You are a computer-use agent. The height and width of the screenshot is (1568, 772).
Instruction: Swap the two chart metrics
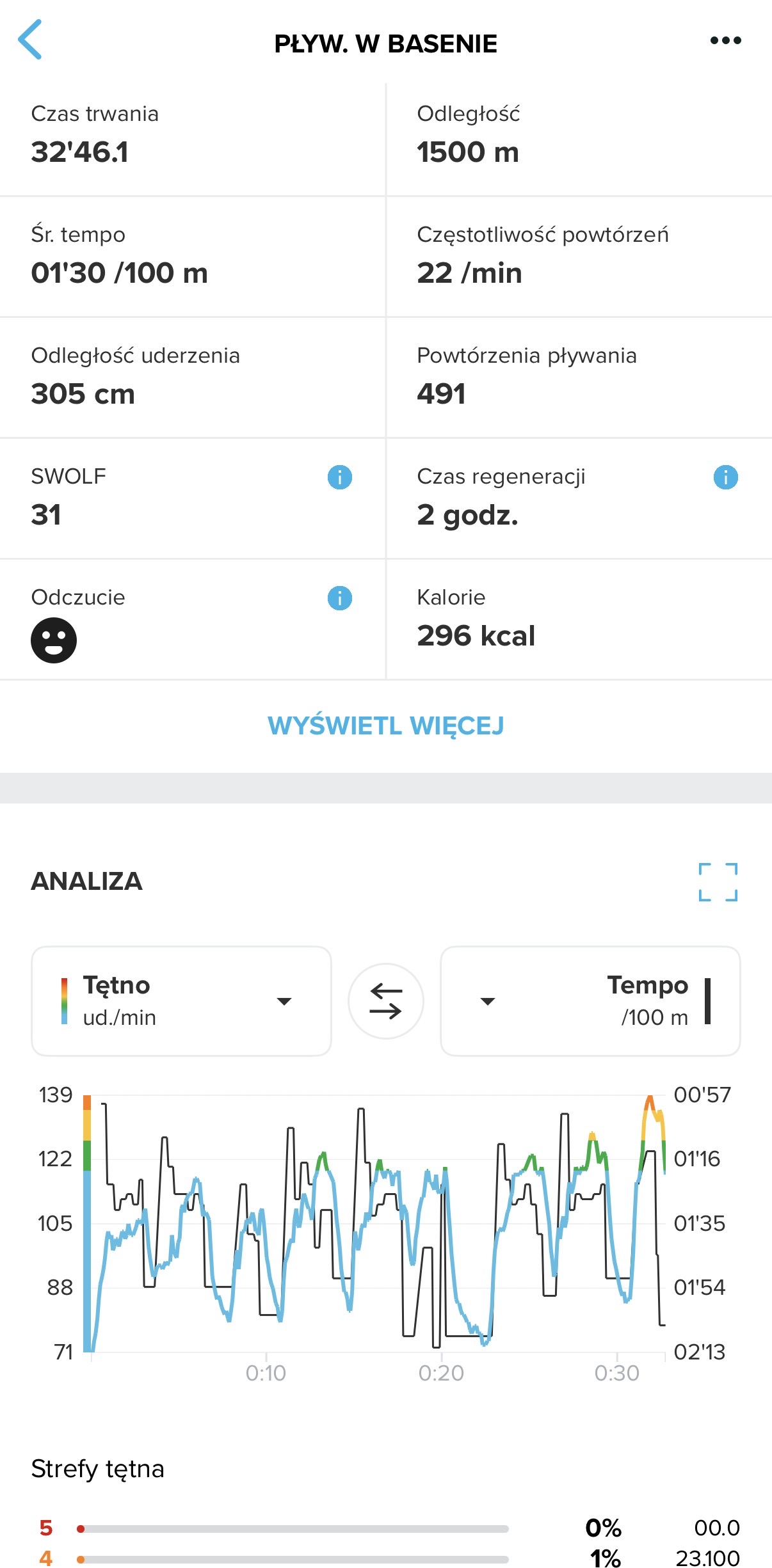tap(385, 1001)
